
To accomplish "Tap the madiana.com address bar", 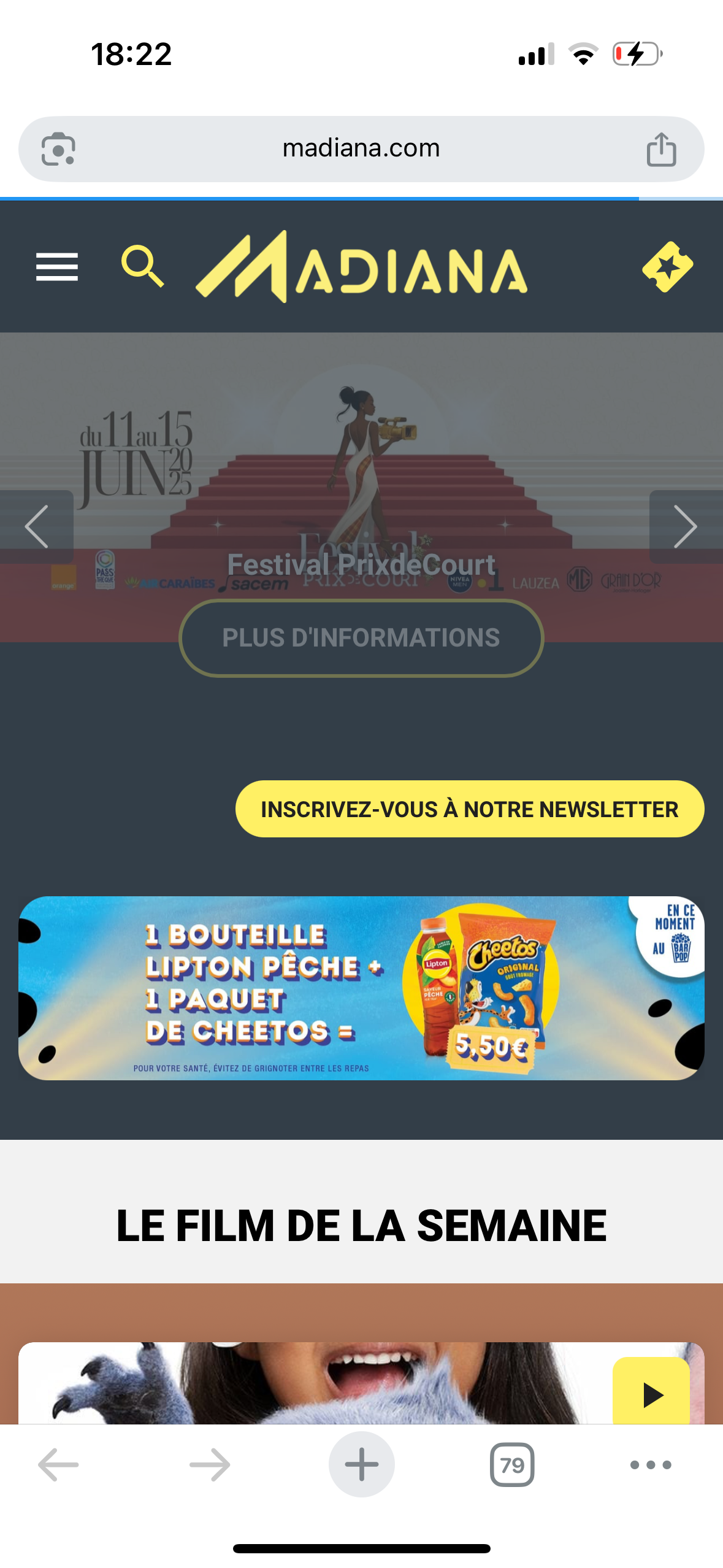I will coord(361,148).
